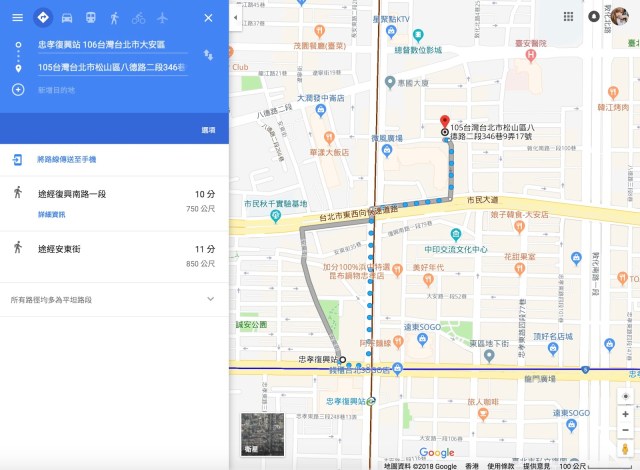Switch to cycling directions
640x470 pixels.
pyautogui.click(x=138, y=18)
